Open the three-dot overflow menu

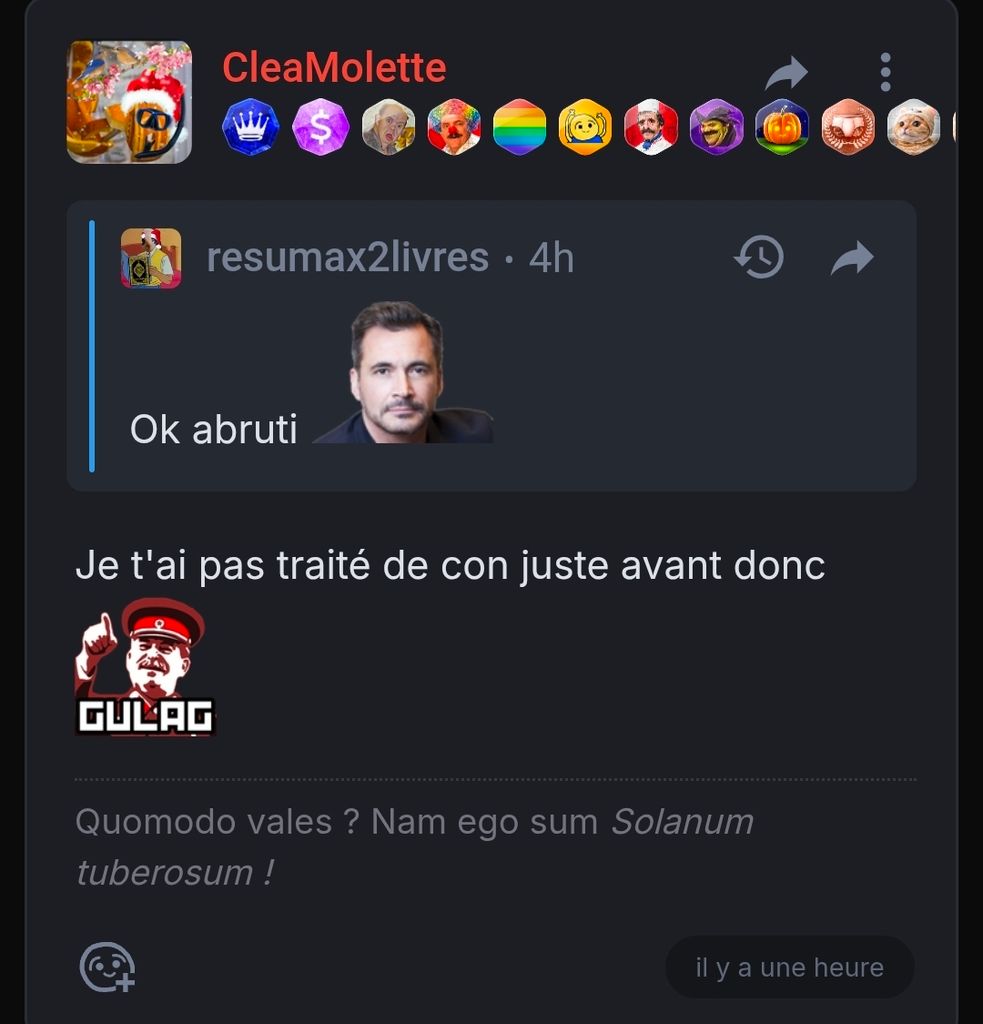click(x=885, y=72)
